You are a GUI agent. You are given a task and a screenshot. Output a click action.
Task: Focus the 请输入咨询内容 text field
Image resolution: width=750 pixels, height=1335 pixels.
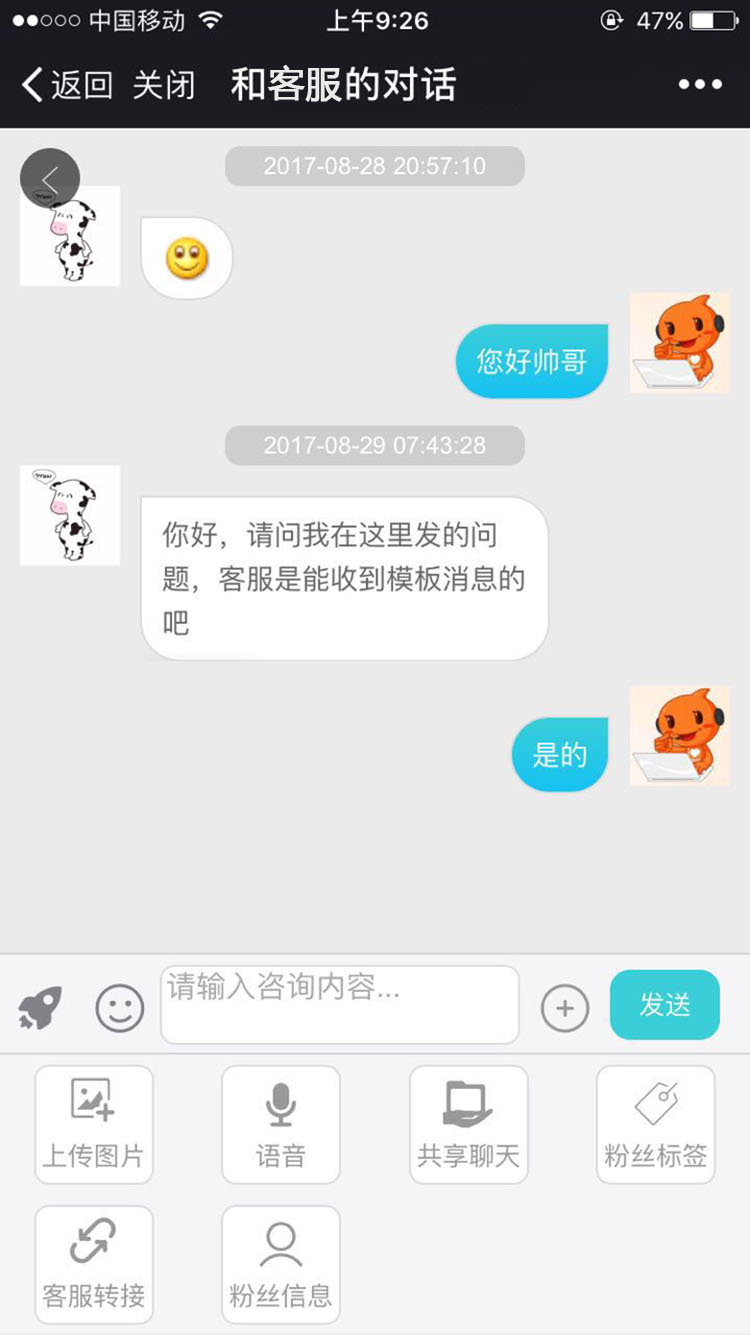[340, 1005]
